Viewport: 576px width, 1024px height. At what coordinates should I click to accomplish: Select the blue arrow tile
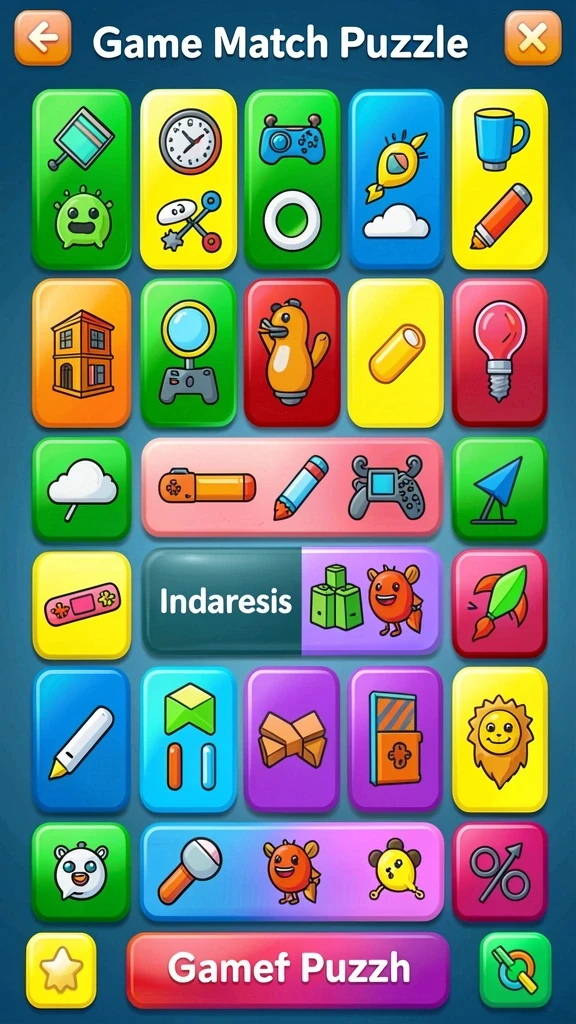click(500, 489)
